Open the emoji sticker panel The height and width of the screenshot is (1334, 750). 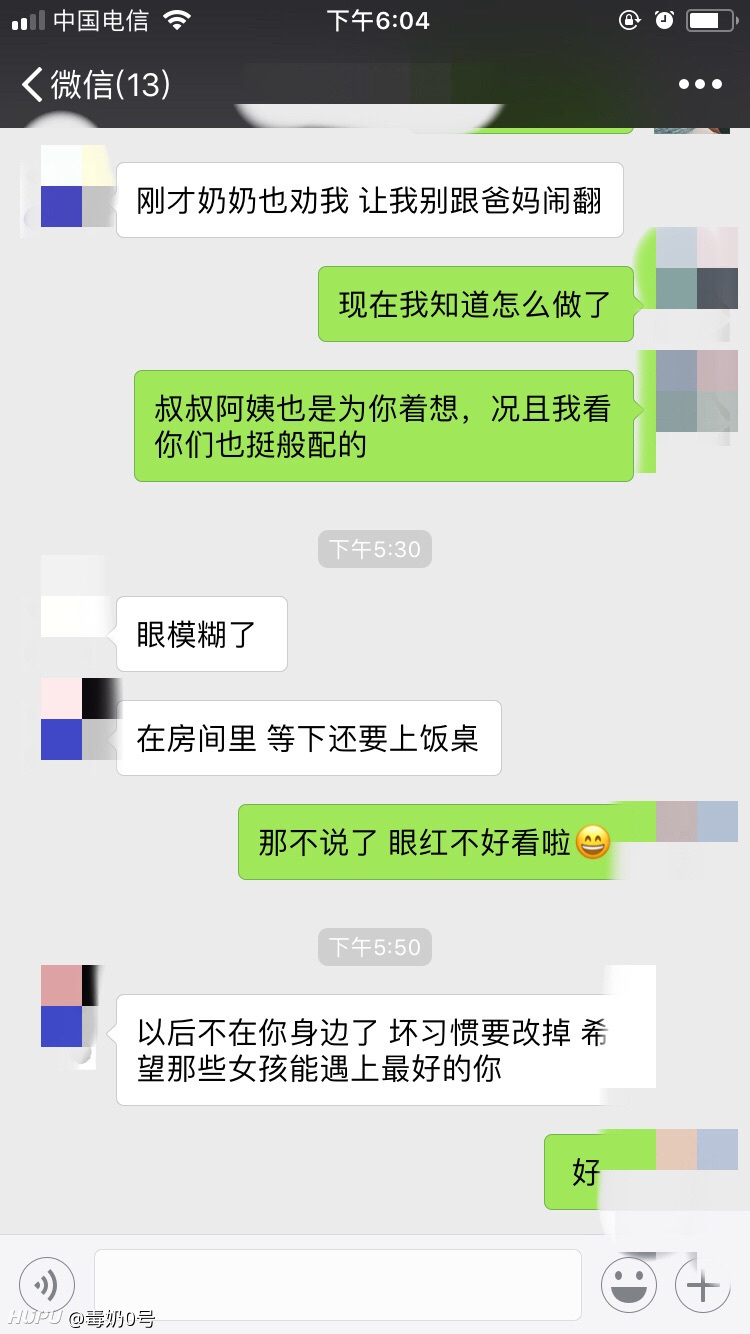click(629, 1284)
